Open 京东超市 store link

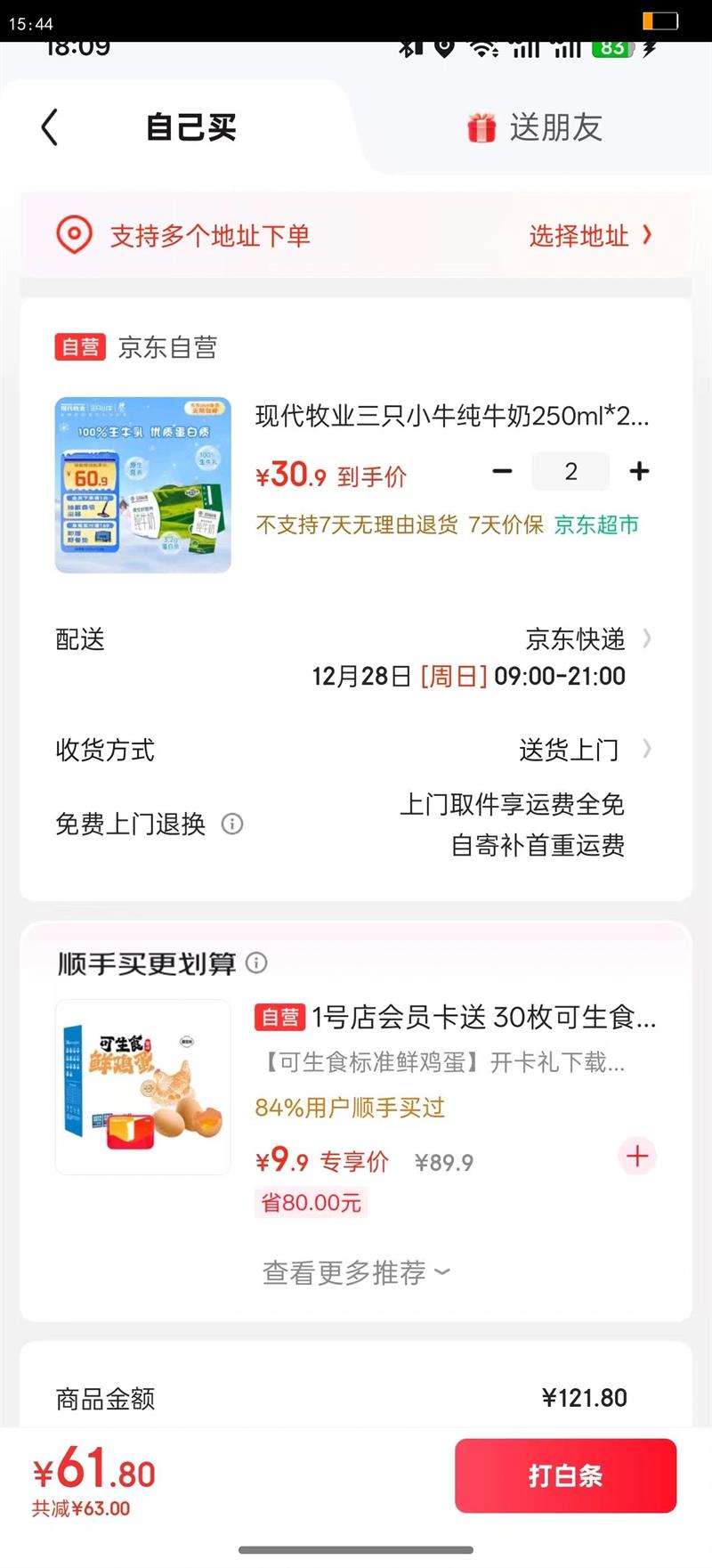[595, 525]
